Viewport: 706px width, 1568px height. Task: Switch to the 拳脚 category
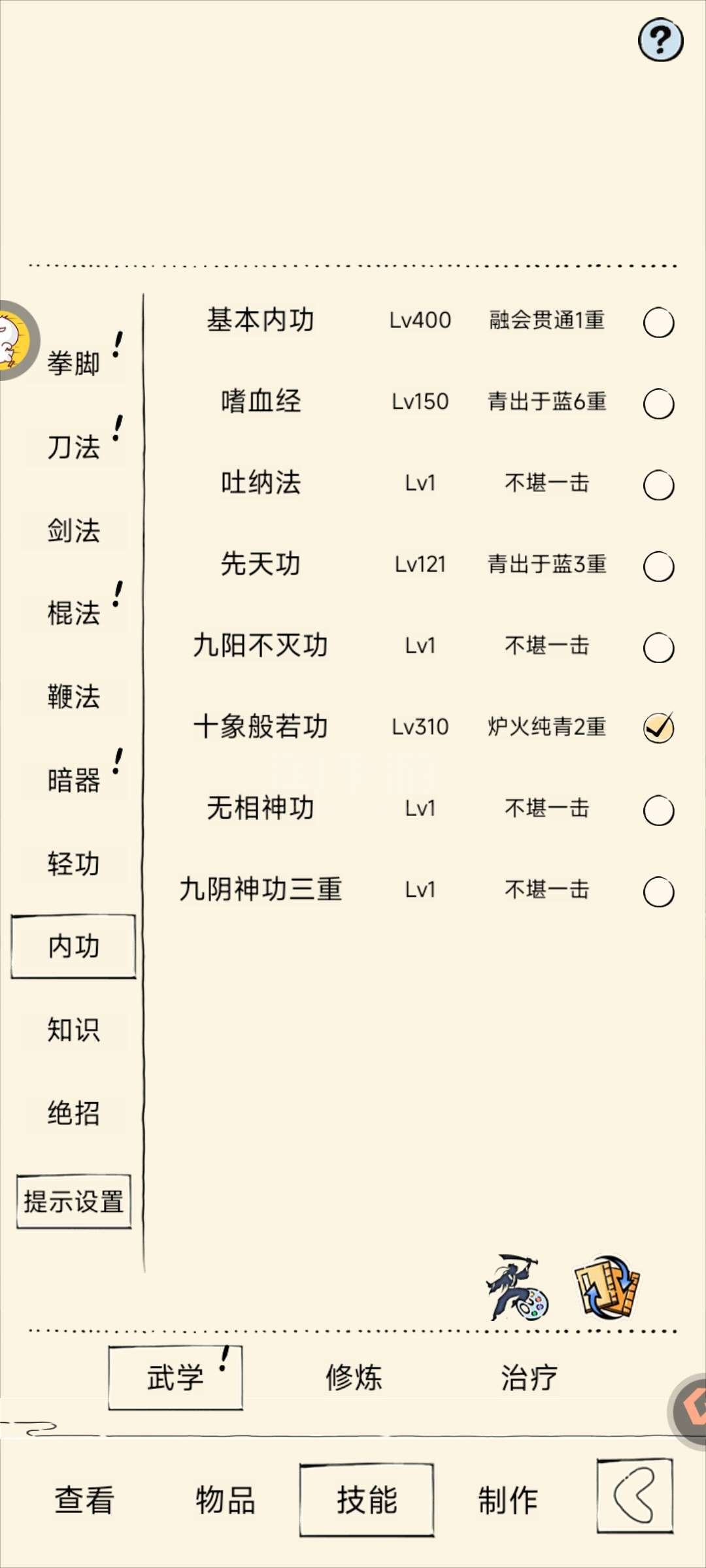74,363
